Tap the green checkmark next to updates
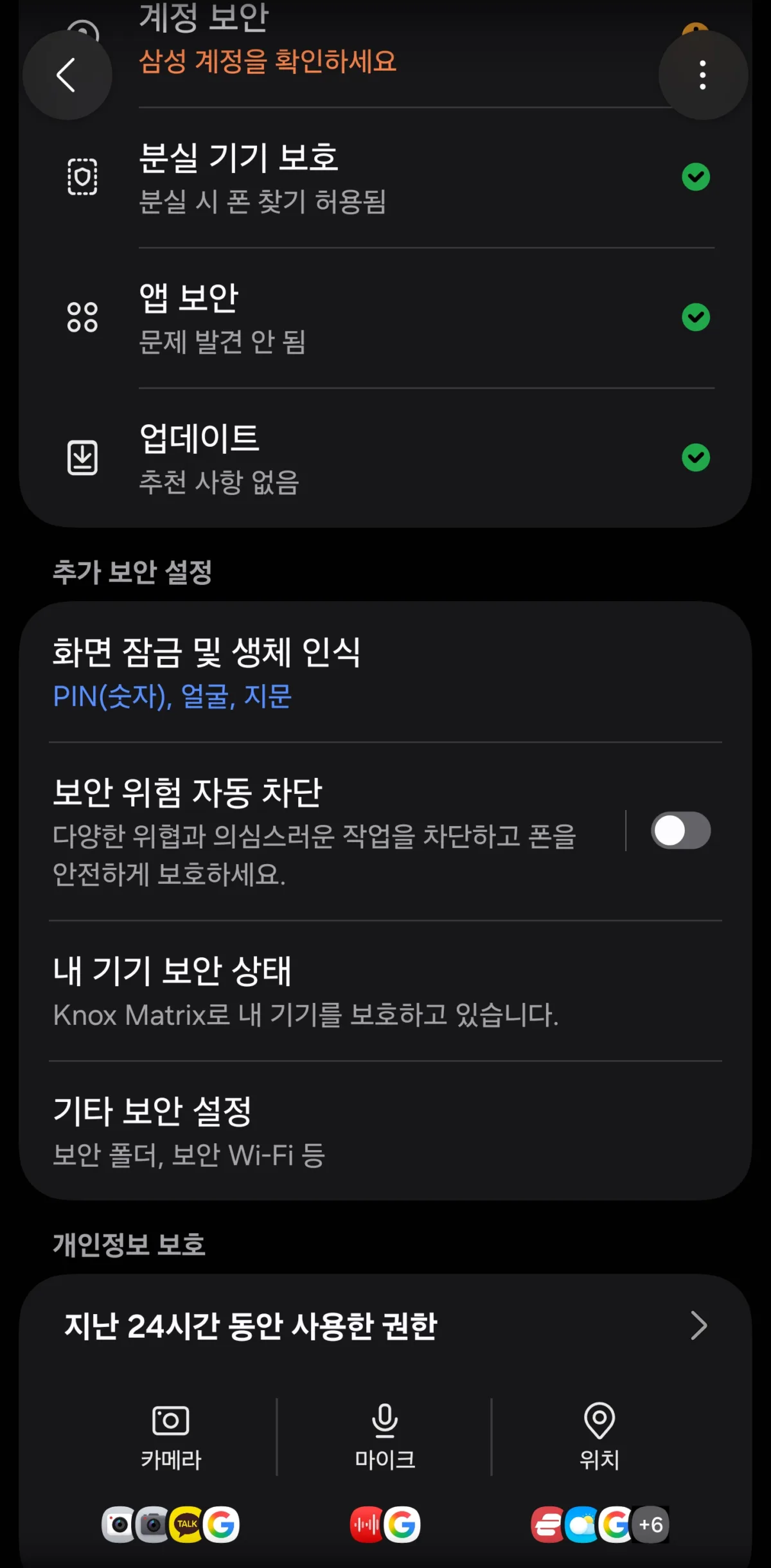771x1568 pixels. (696, 457)
